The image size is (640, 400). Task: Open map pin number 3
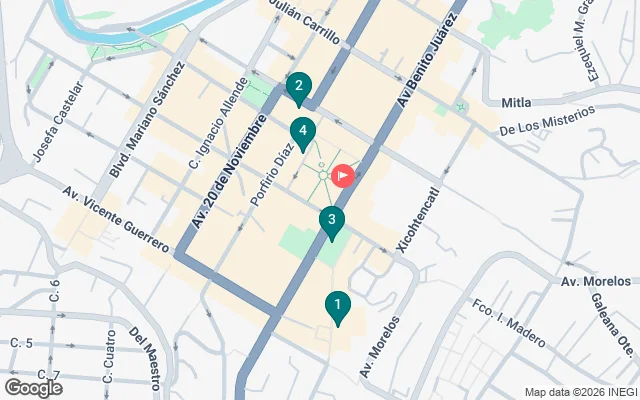pos(332,221)
